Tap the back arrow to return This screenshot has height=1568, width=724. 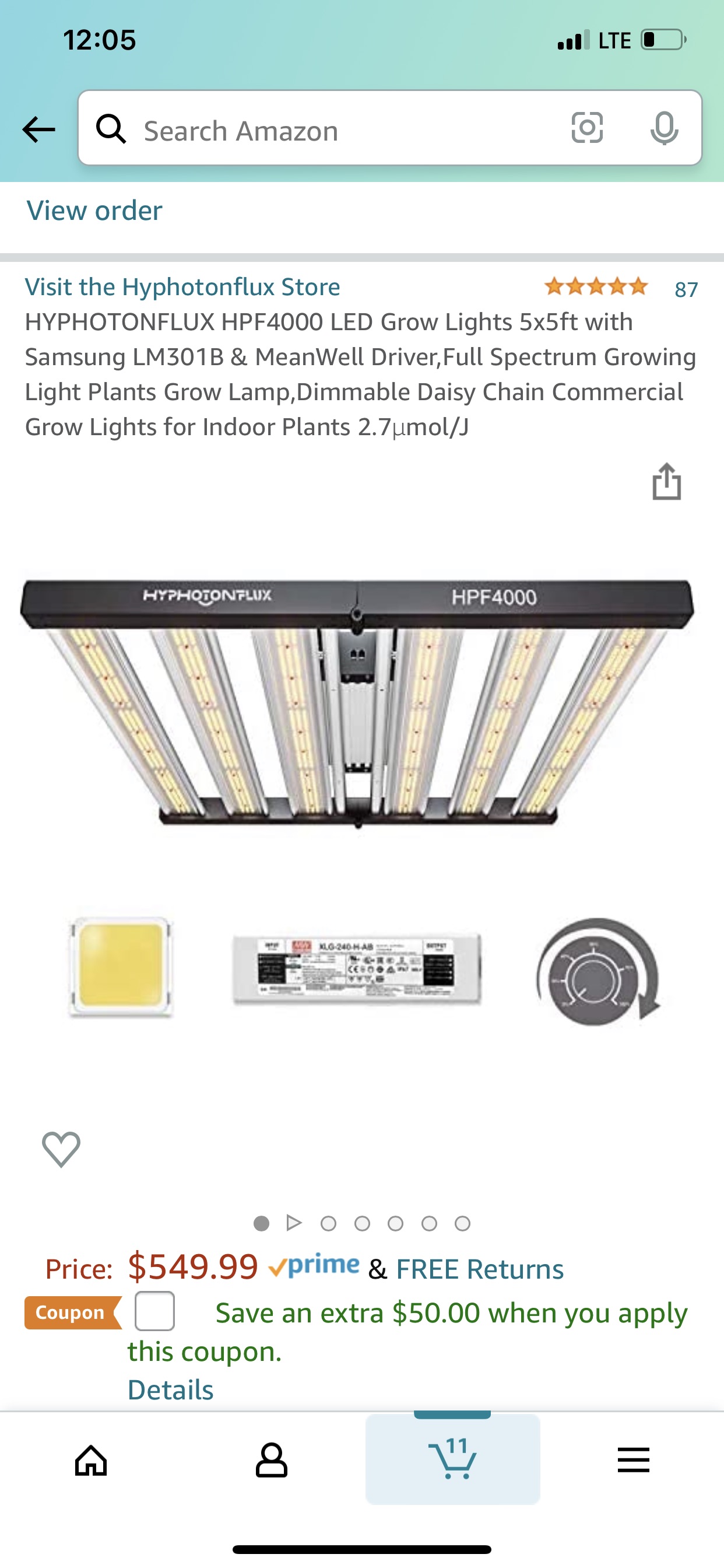[38, 129]
